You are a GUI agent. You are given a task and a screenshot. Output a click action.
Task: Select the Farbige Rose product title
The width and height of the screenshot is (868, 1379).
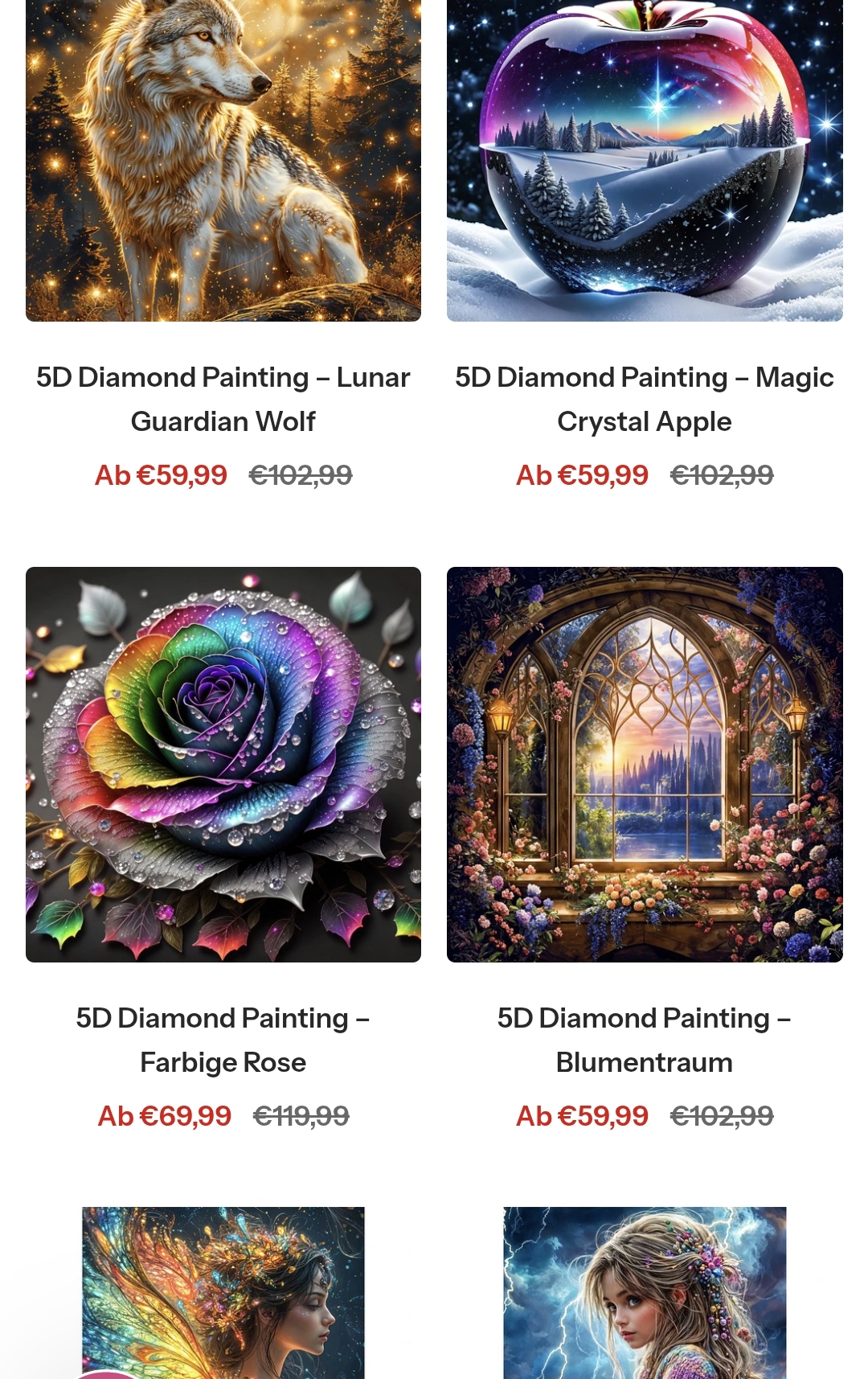coord(223,1040)
